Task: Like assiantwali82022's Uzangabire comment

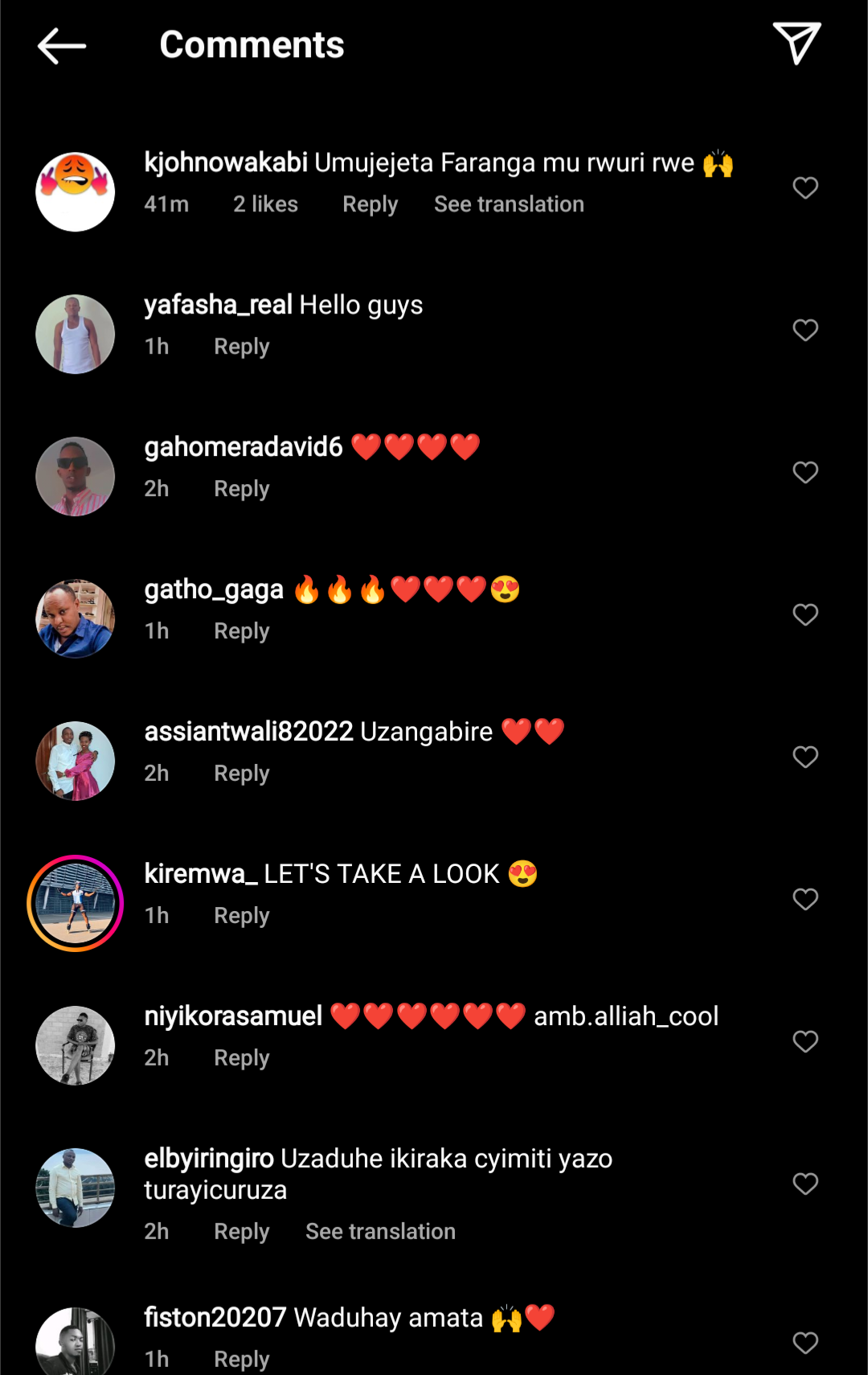Action: pos(805,757)
